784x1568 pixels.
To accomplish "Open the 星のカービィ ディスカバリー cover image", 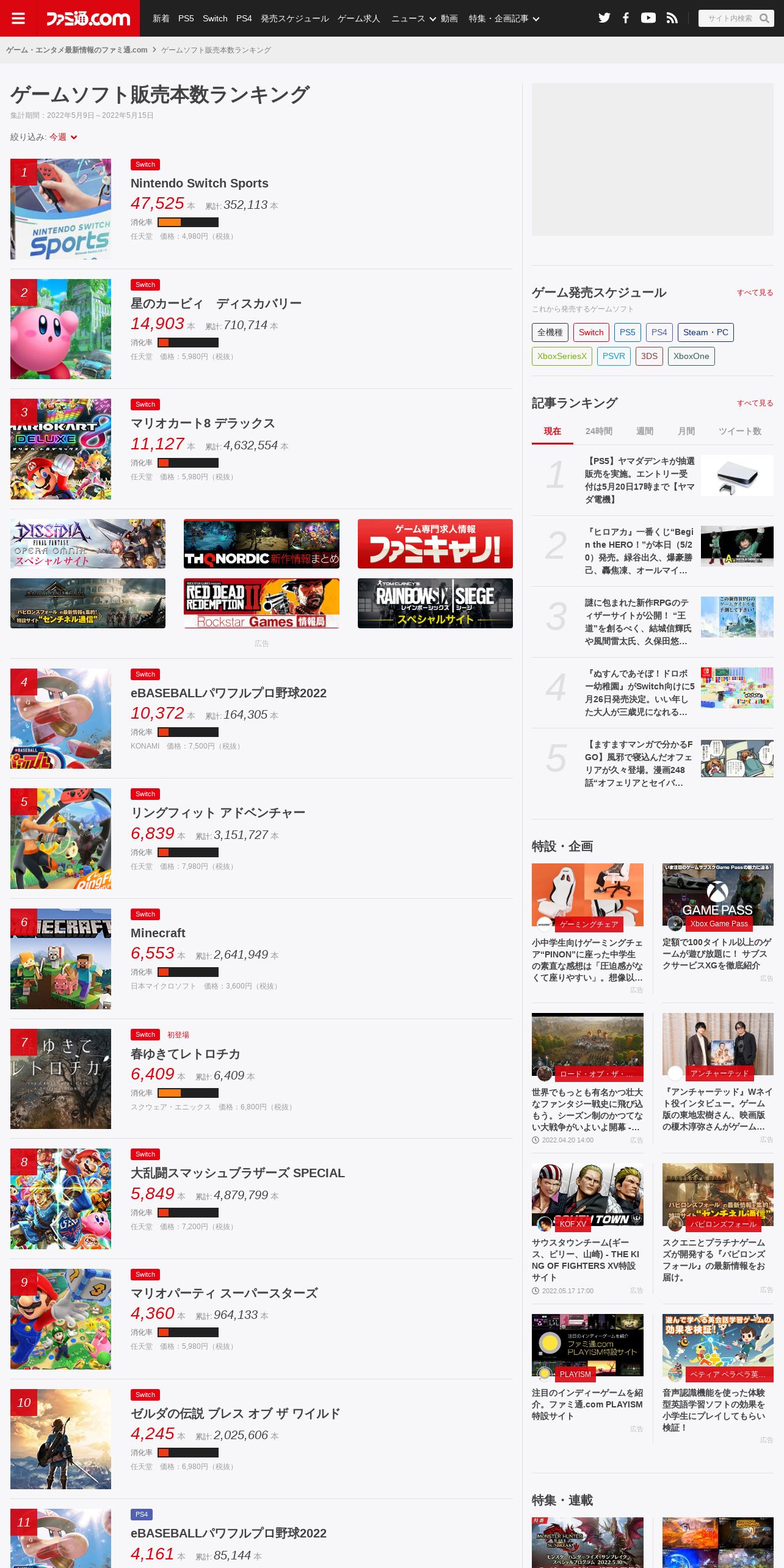I will tap(60, 329).
